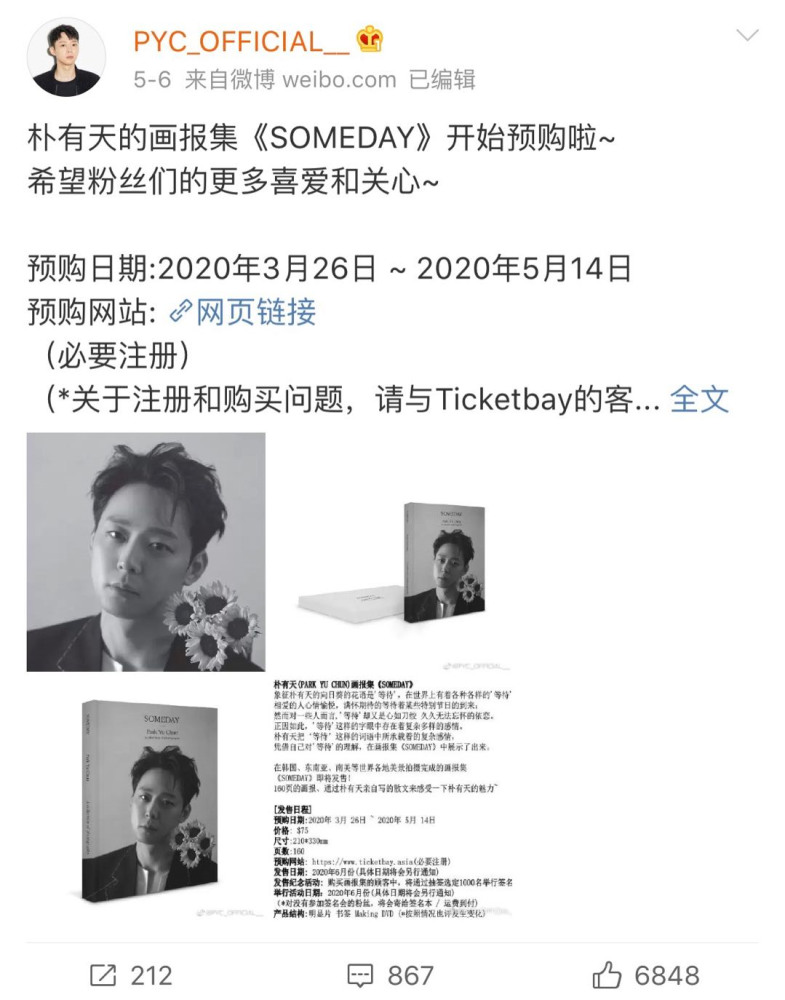View the portrait photo with sunflowers
The height and width of the screenshot is (1000, 785).
146,552
